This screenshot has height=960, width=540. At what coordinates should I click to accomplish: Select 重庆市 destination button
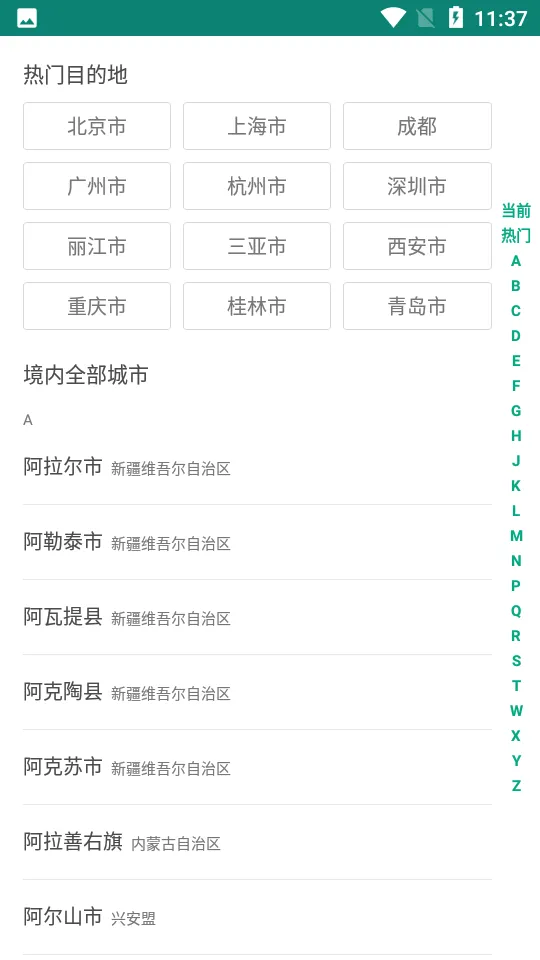[97, 306]
